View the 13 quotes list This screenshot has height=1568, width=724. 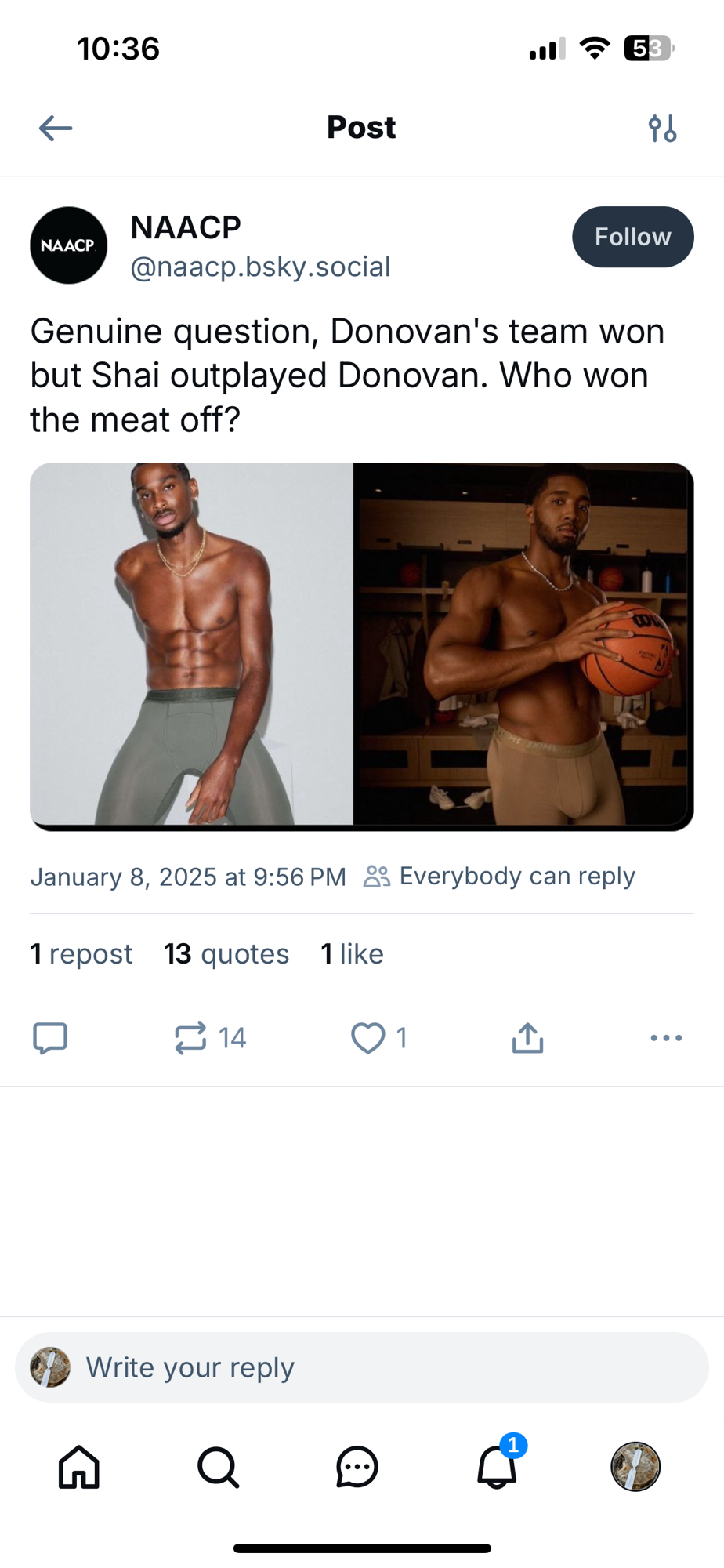click(226, 954)
